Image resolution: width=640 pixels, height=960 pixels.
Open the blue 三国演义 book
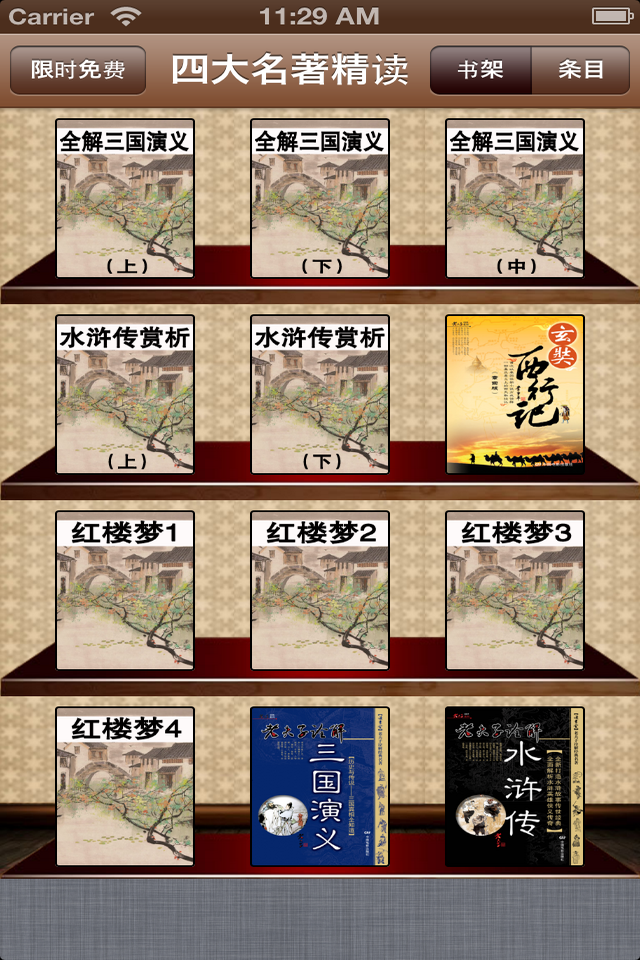tap(320, 787)
